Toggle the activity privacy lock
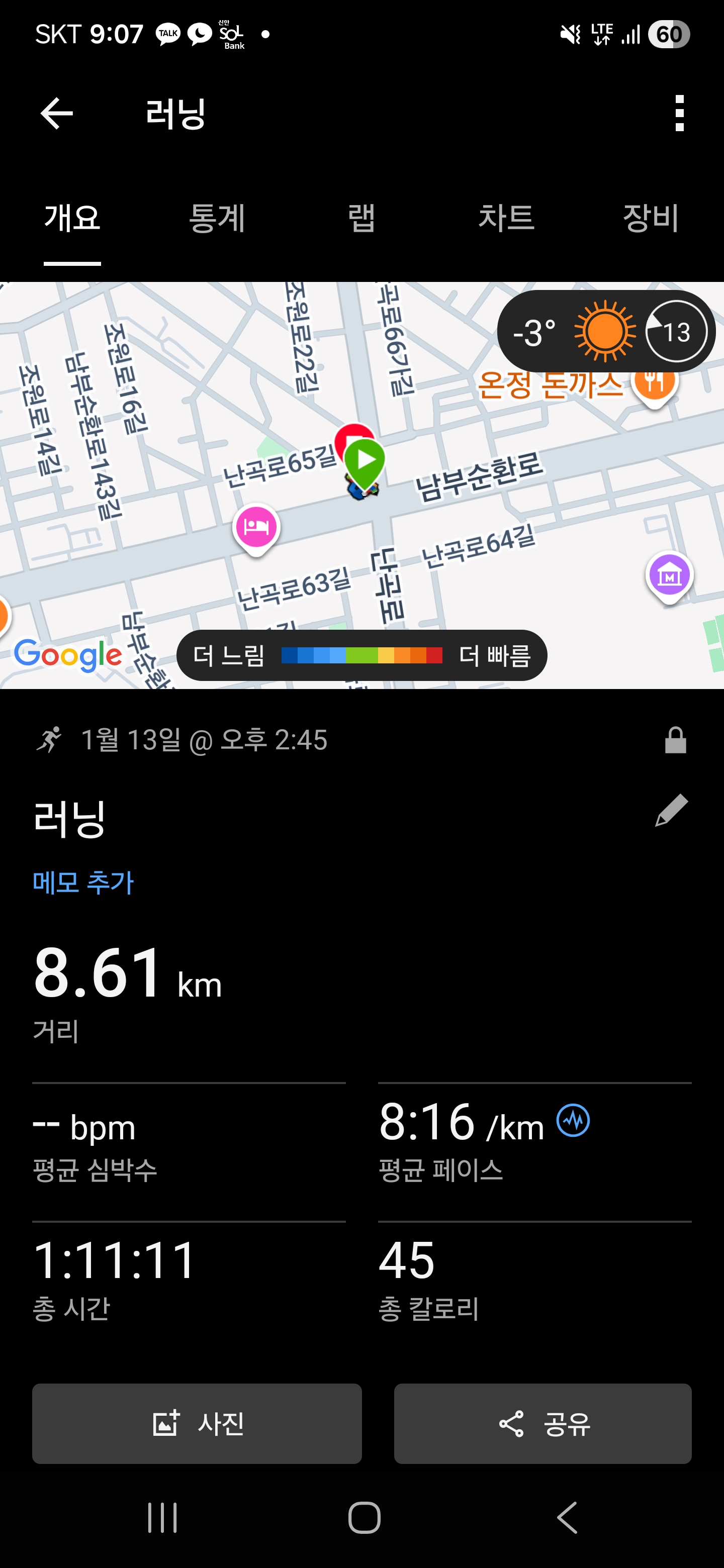Screen dimensions: 724x1568 pos(675,740)
